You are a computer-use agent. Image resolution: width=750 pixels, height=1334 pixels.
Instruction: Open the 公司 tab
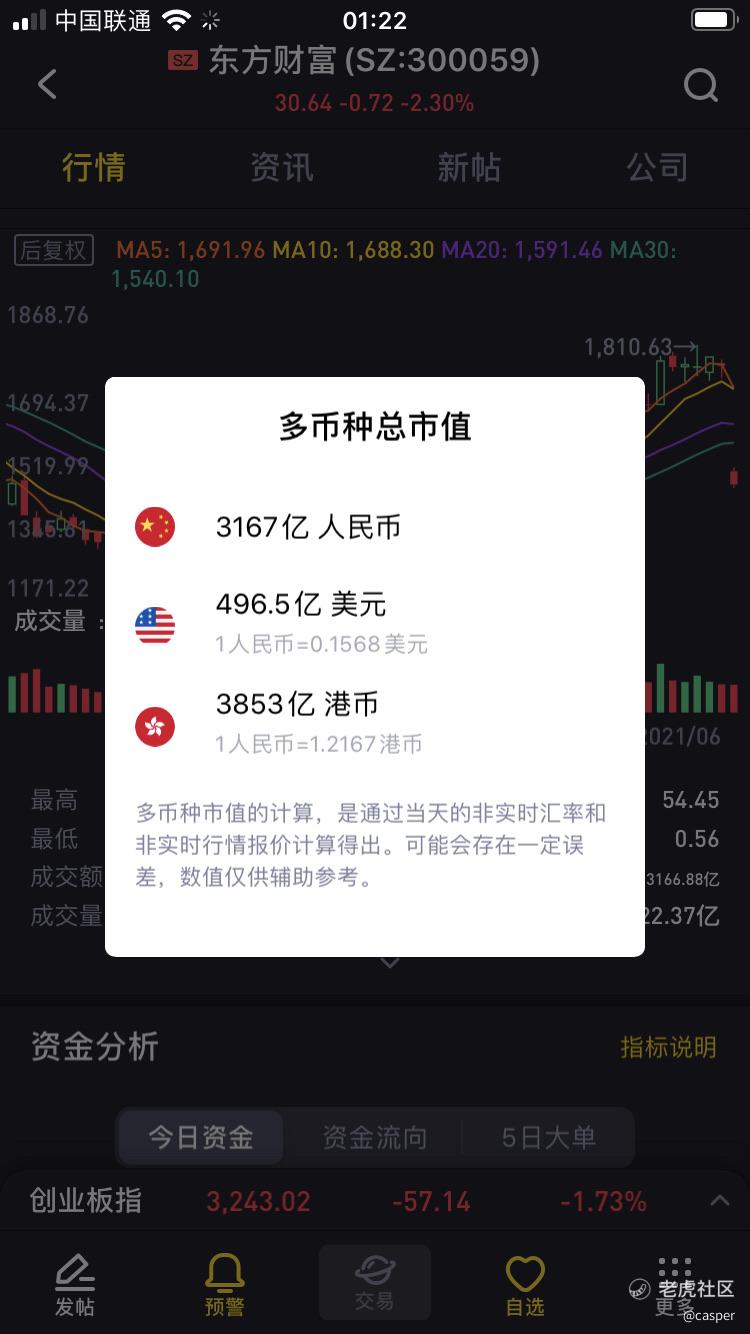point(657,167)
